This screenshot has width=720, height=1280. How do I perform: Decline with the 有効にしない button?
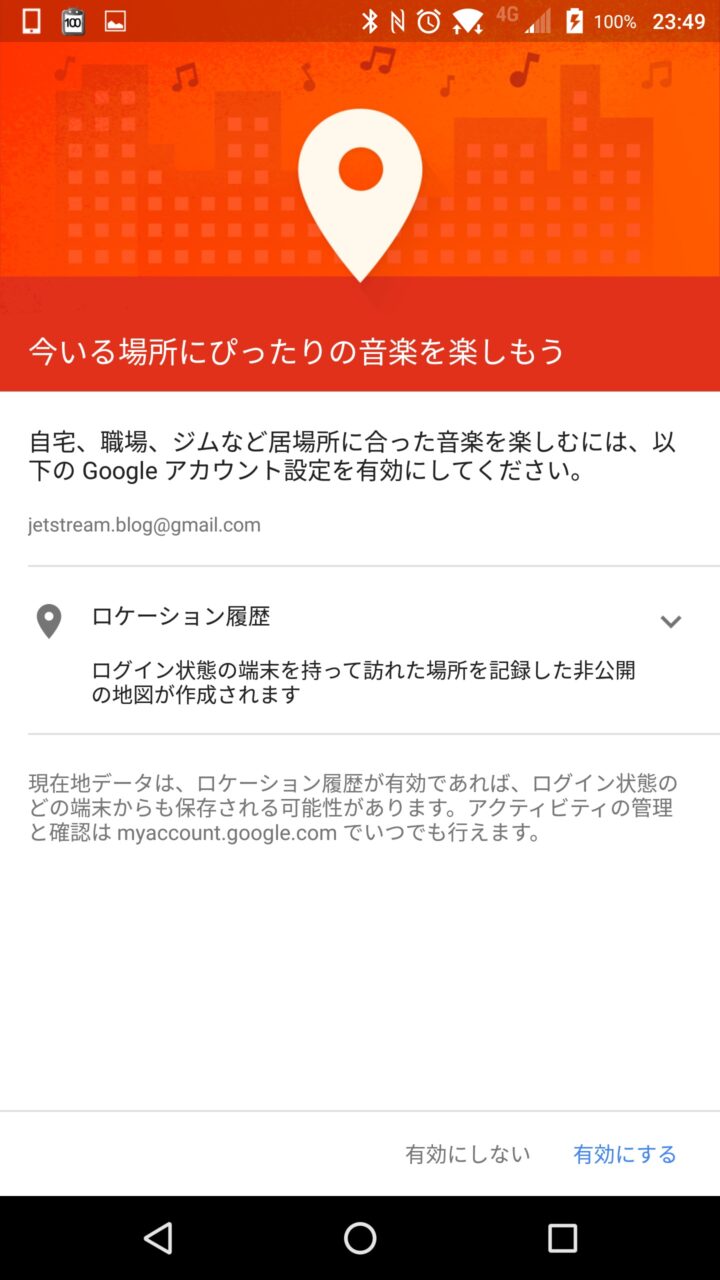pyautogui.click(x=467, y=1154)
